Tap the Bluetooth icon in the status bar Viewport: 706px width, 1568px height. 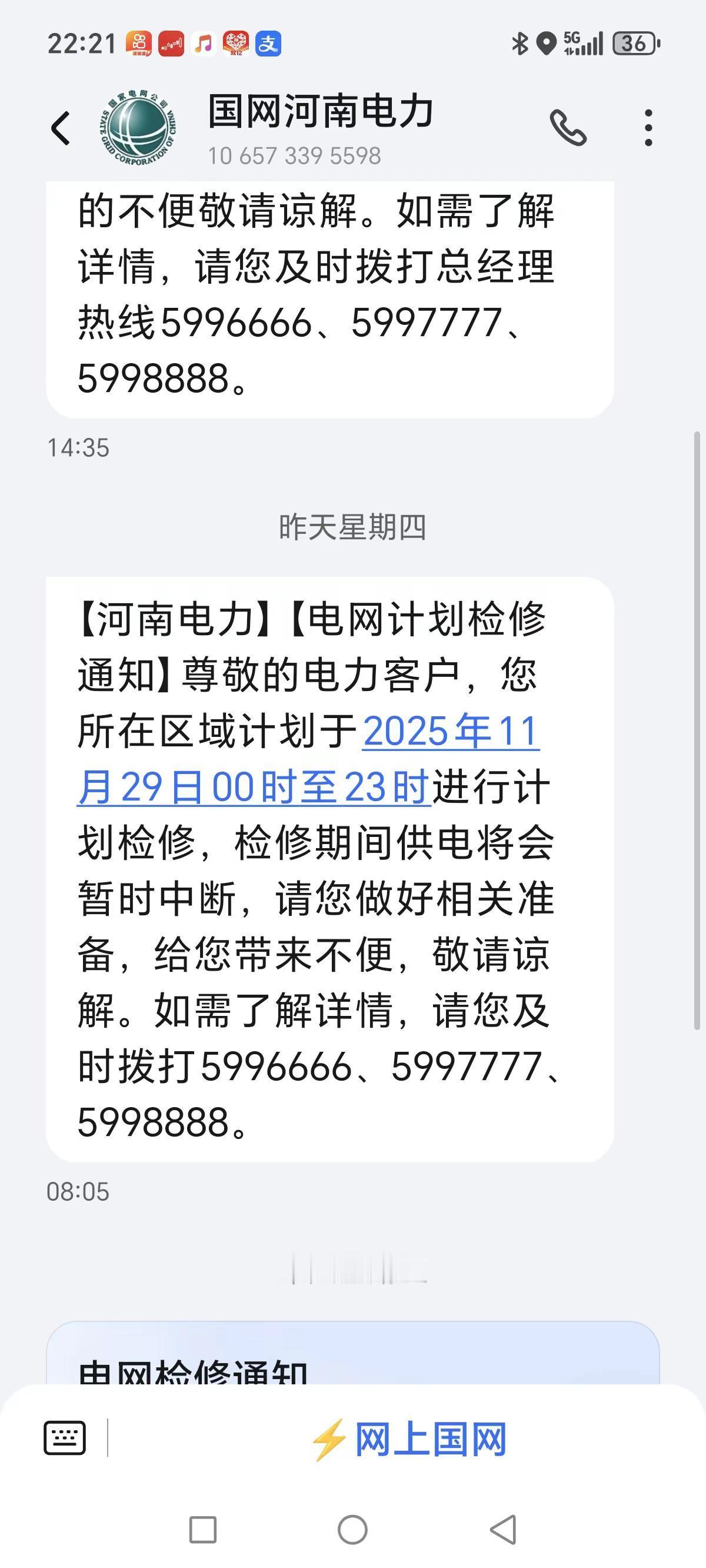coord(520,42)
